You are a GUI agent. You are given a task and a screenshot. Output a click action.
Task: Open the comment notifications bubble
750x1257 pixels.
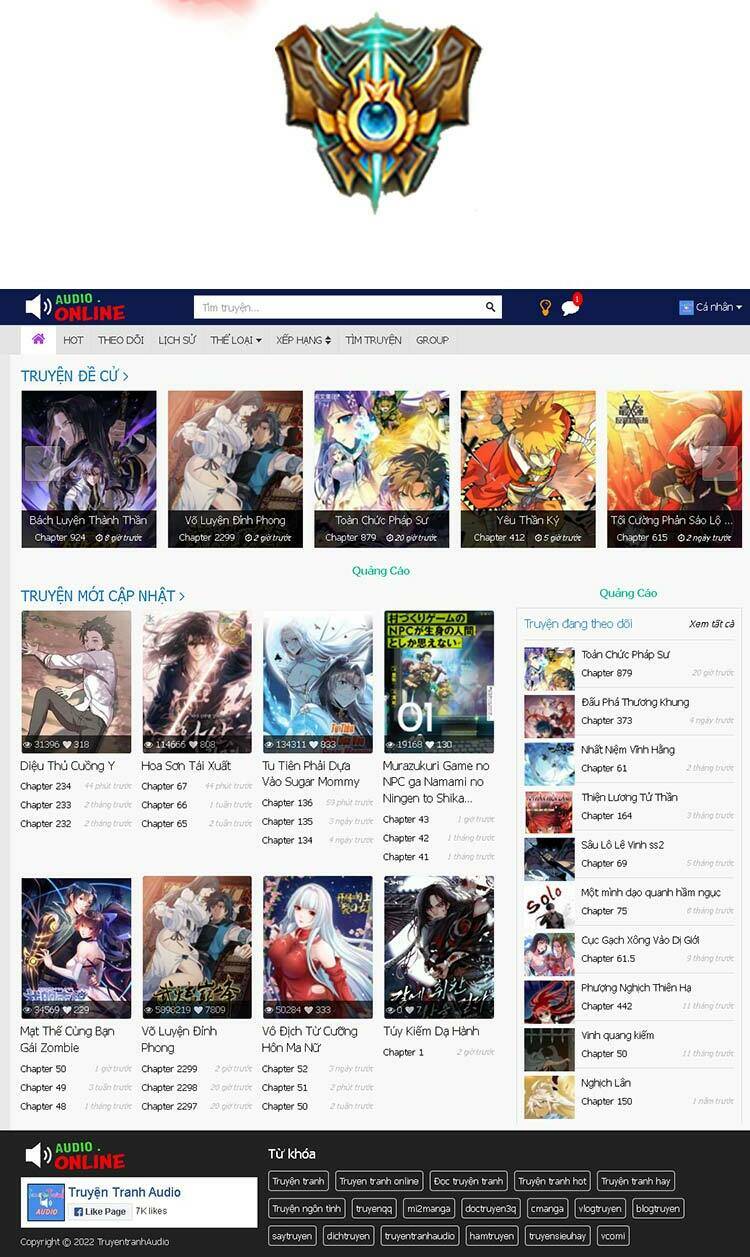click(571, 307)
